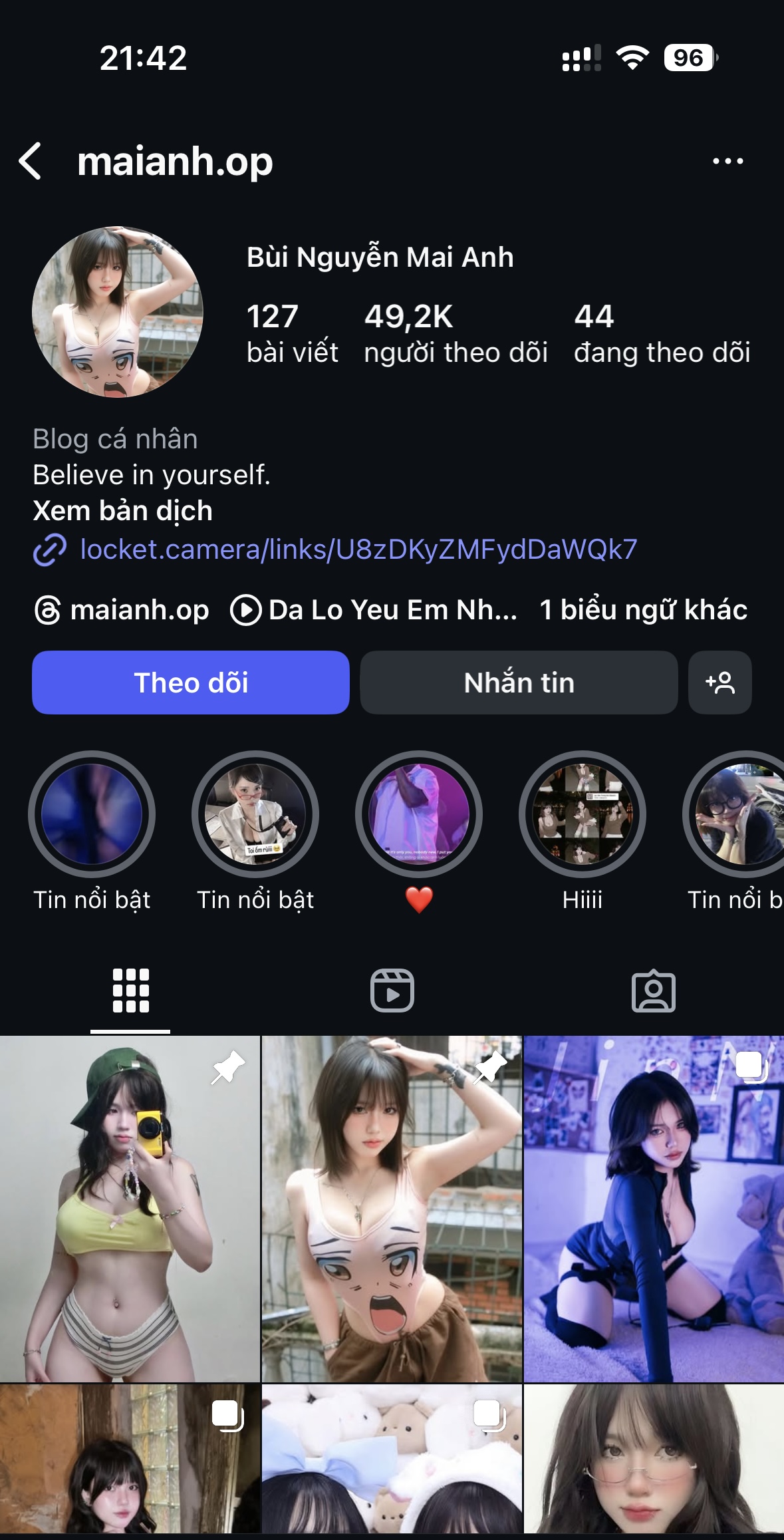Send a message via Nhắn tin
Viewport: 784px width, 1540px height.
click(519, 683)
